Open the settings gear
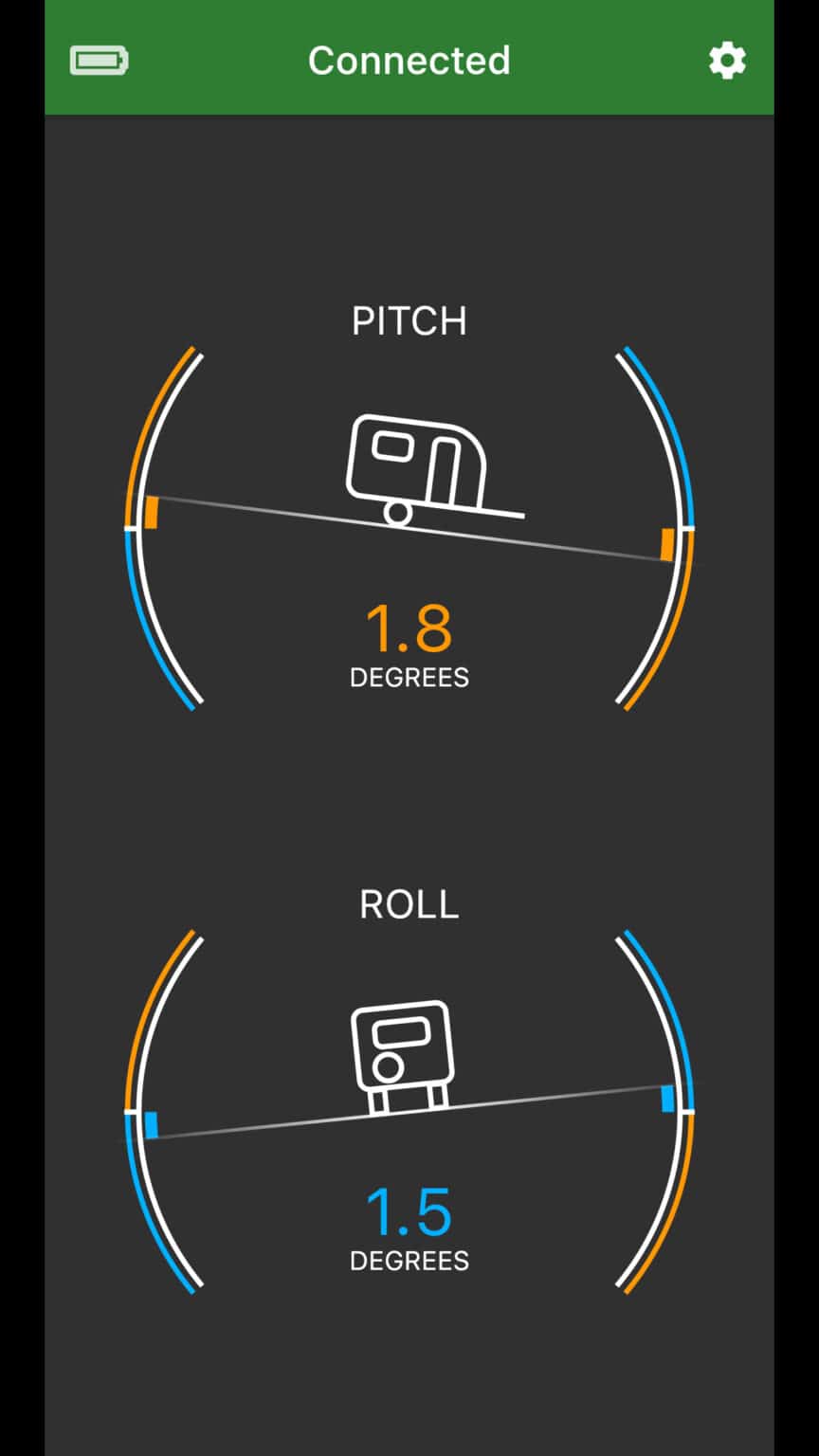The width and height of the screenshot is (819, 1456). [x=727, y=61]
